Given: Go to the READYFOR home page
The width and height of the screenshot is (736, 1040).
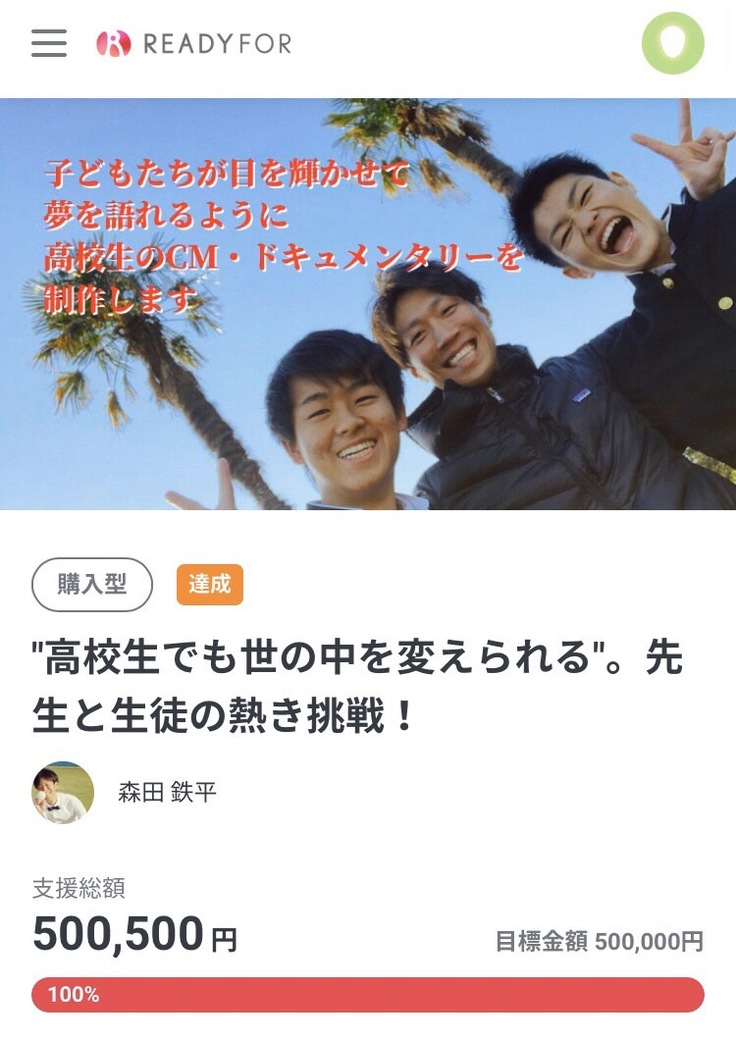Looking at the screenshot, I should (194, 44).
